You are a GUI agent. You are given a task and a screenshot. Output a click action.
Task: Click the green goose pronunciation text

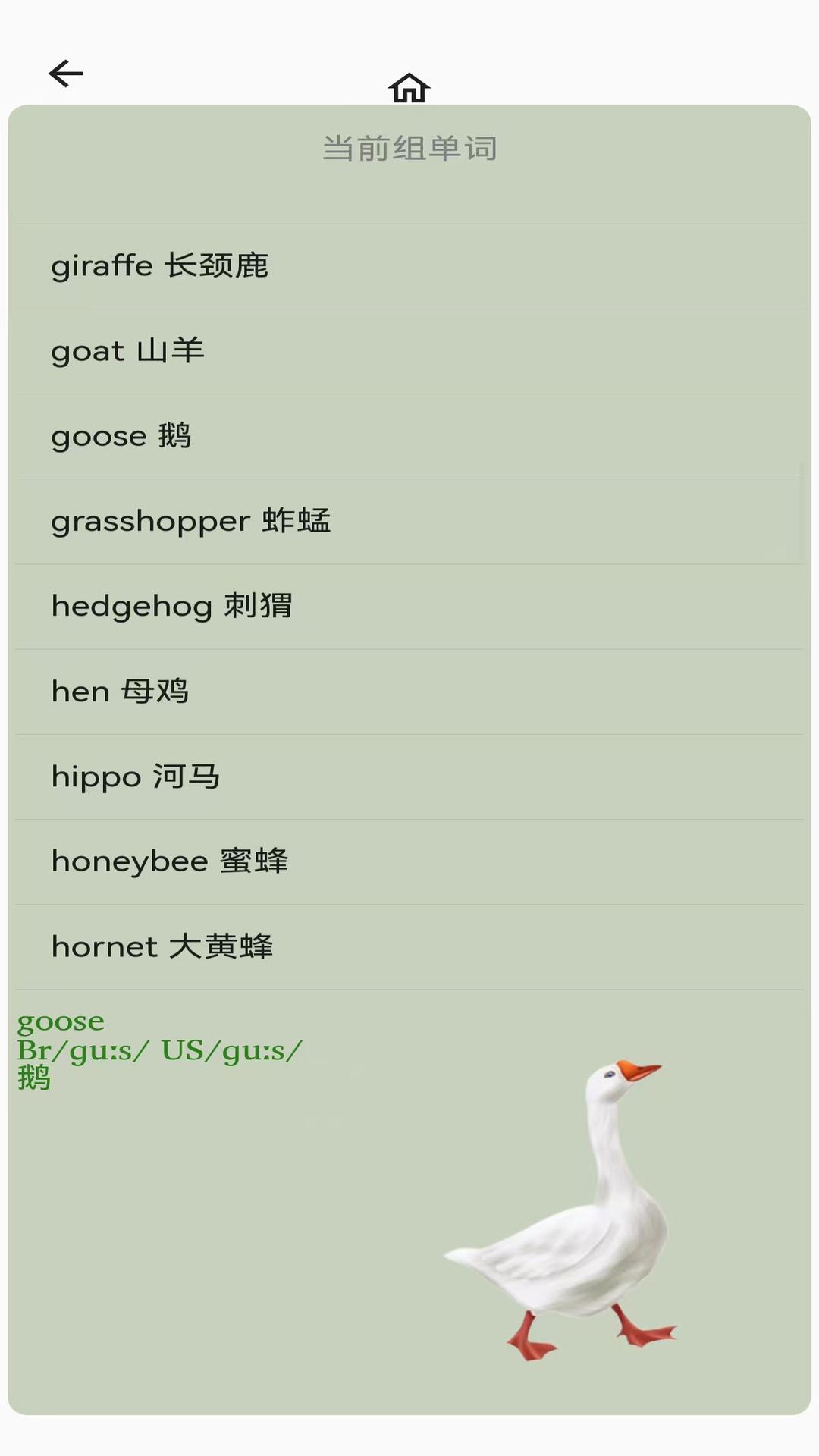click(x=59, y=1021)
